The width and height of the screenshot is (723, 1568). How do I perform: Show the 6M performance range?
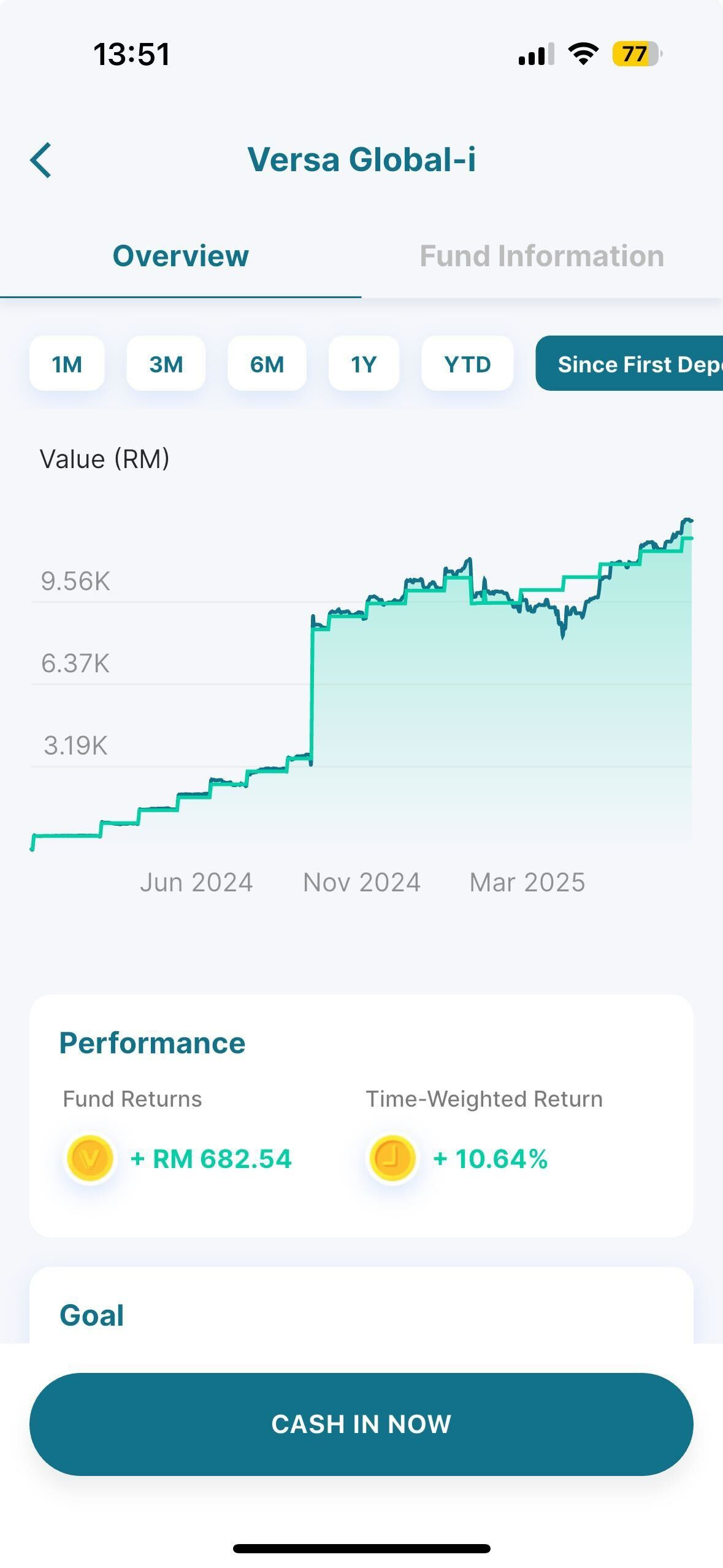(267, 364)
